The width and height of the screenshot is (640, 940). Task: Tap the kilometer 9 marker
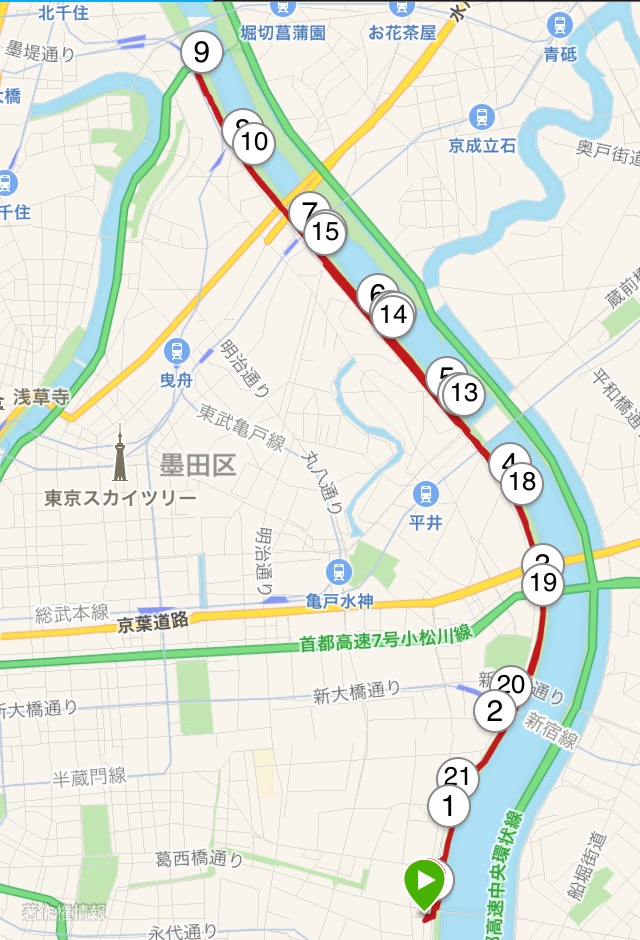pyautogui.click(x=201, y=52)
